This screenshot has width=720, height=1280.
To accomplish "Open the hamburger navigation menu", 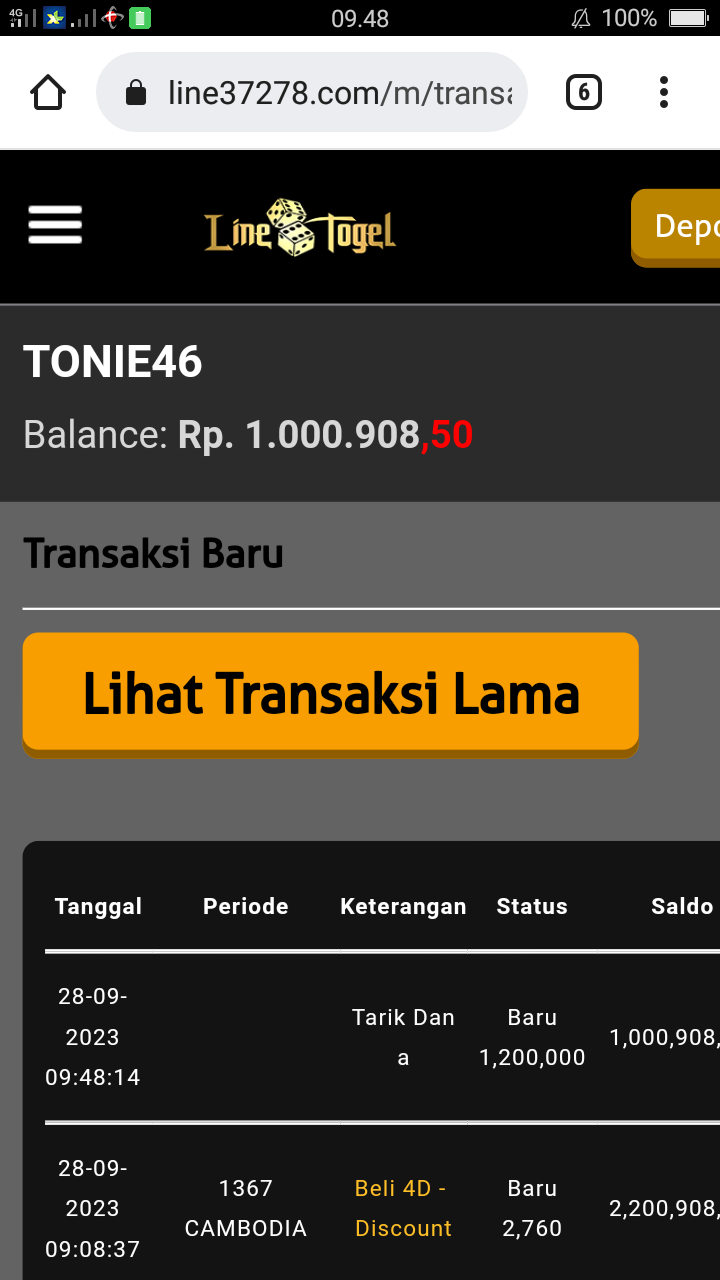I will (x=55, y=226).
